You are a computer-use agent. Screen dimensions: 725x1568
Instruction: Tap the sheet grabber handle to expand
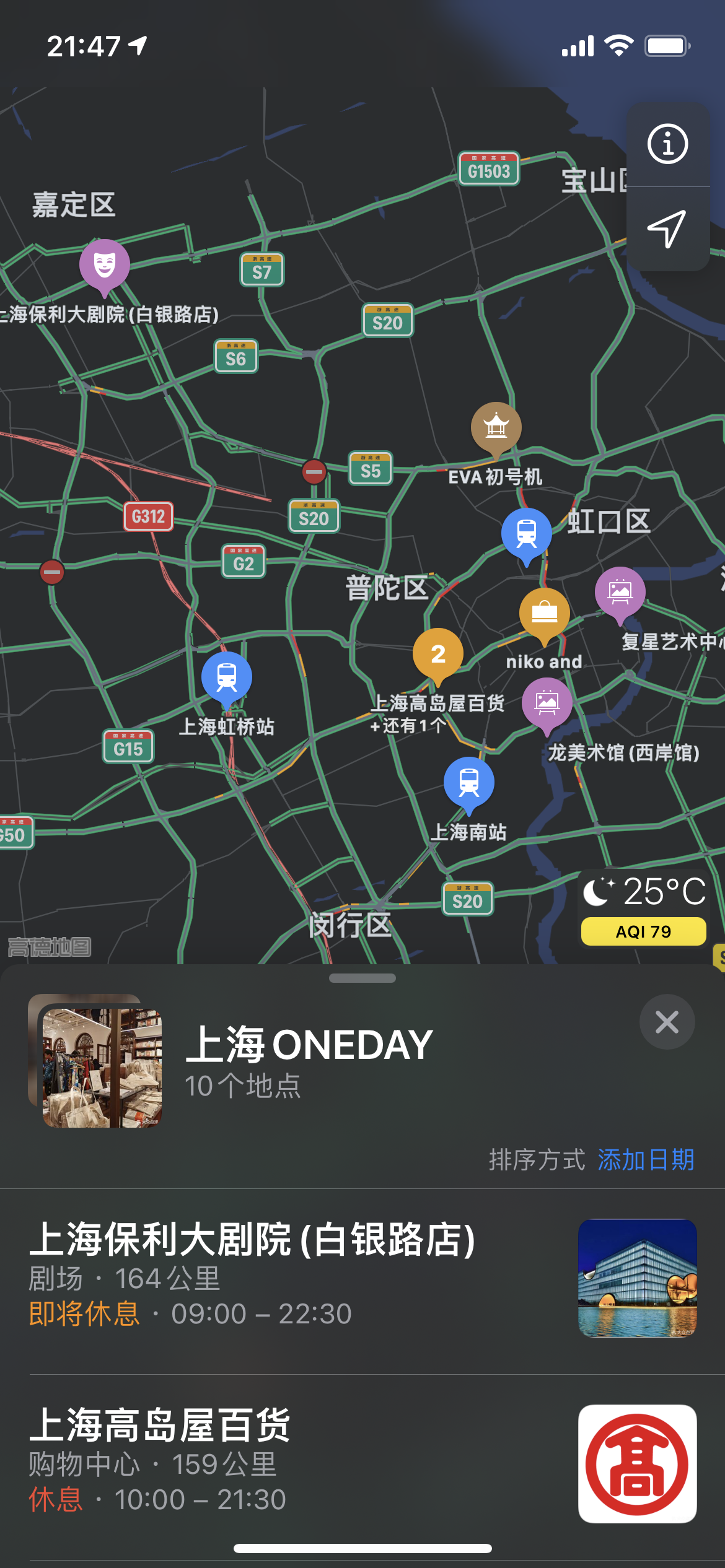click(x=362, y=978)
